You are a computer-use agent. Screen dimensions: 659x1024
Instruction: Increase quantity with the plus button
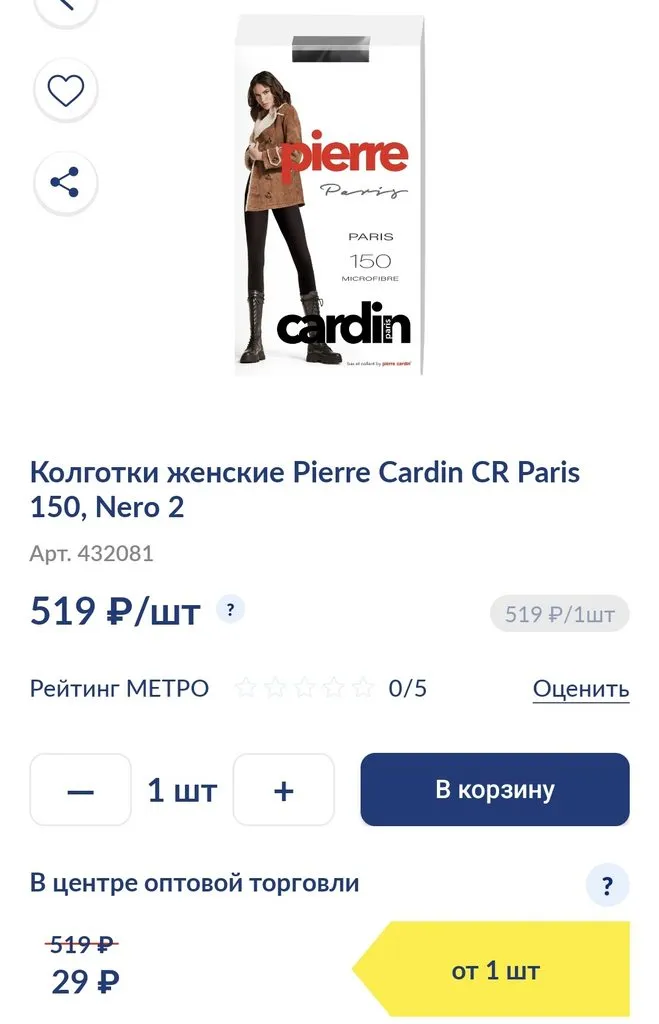[x=284, y=790]
